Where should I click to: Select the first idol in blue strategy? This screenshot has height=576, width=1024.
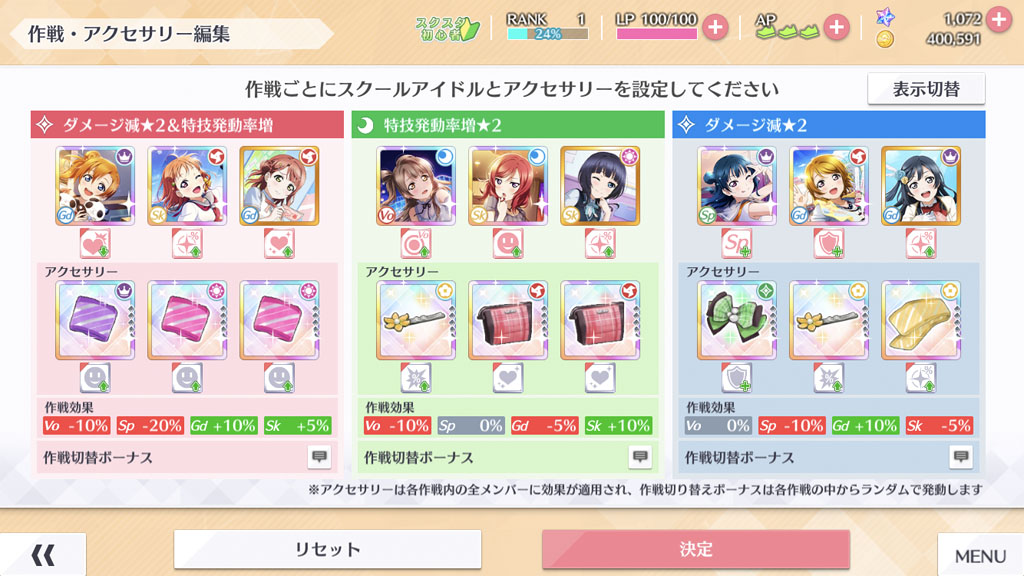(x=737, y=186)
